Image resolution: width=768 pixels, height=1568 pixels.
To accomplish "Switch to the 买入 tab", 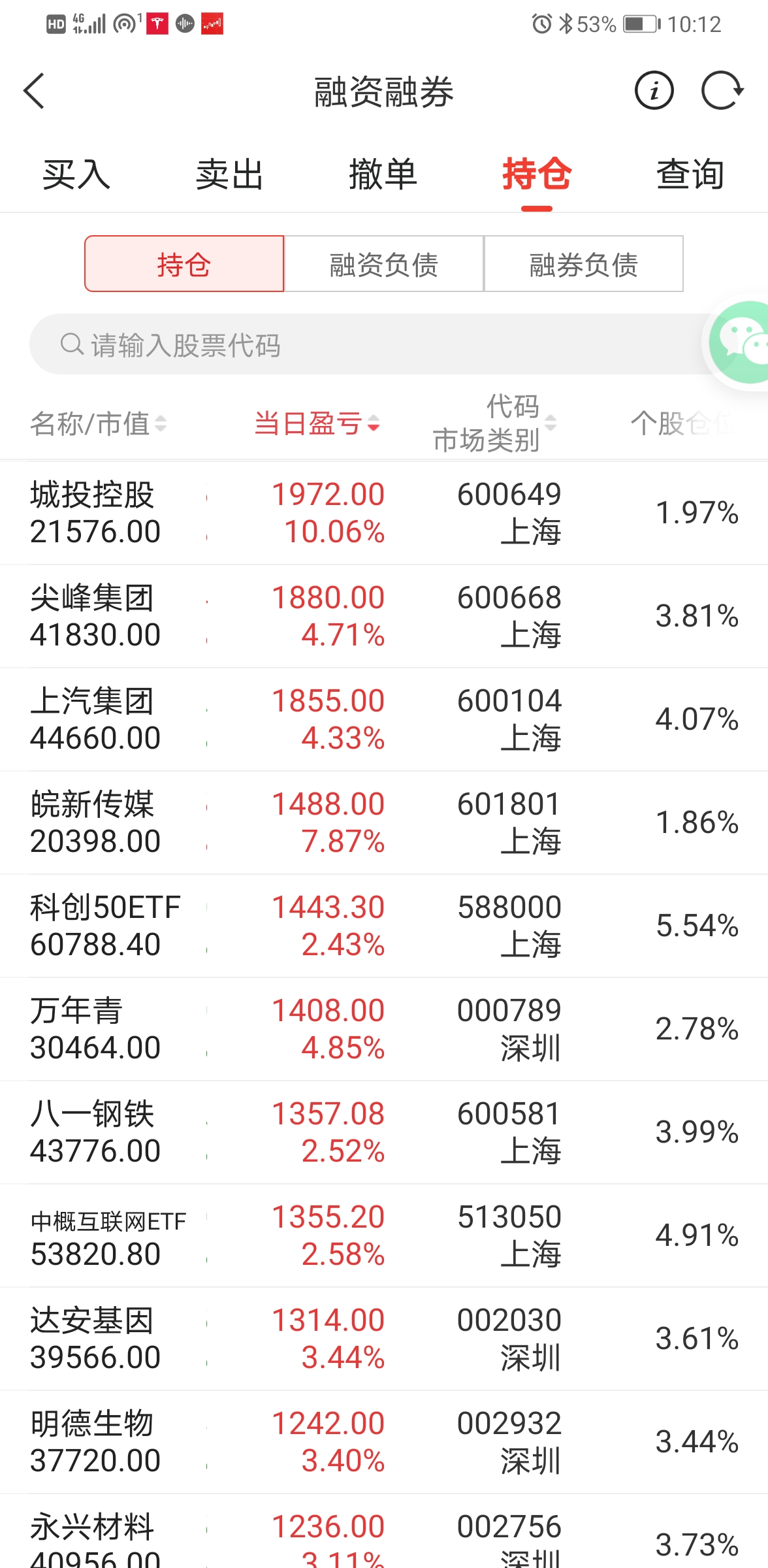I will pyautogui.click(x=76, y=175).
